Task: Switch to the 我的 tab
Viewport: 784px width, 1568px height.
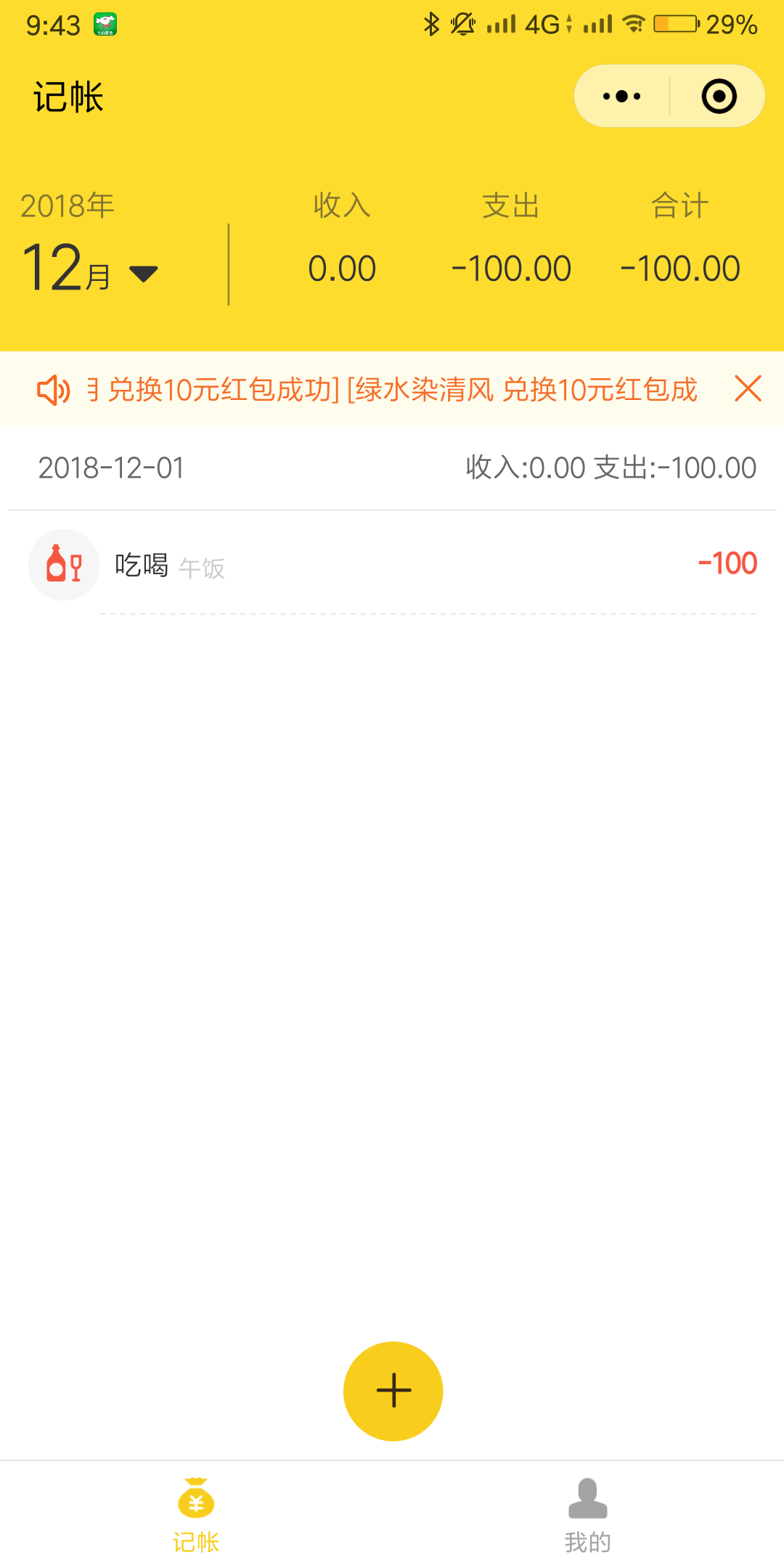Action: [587, 1514]
